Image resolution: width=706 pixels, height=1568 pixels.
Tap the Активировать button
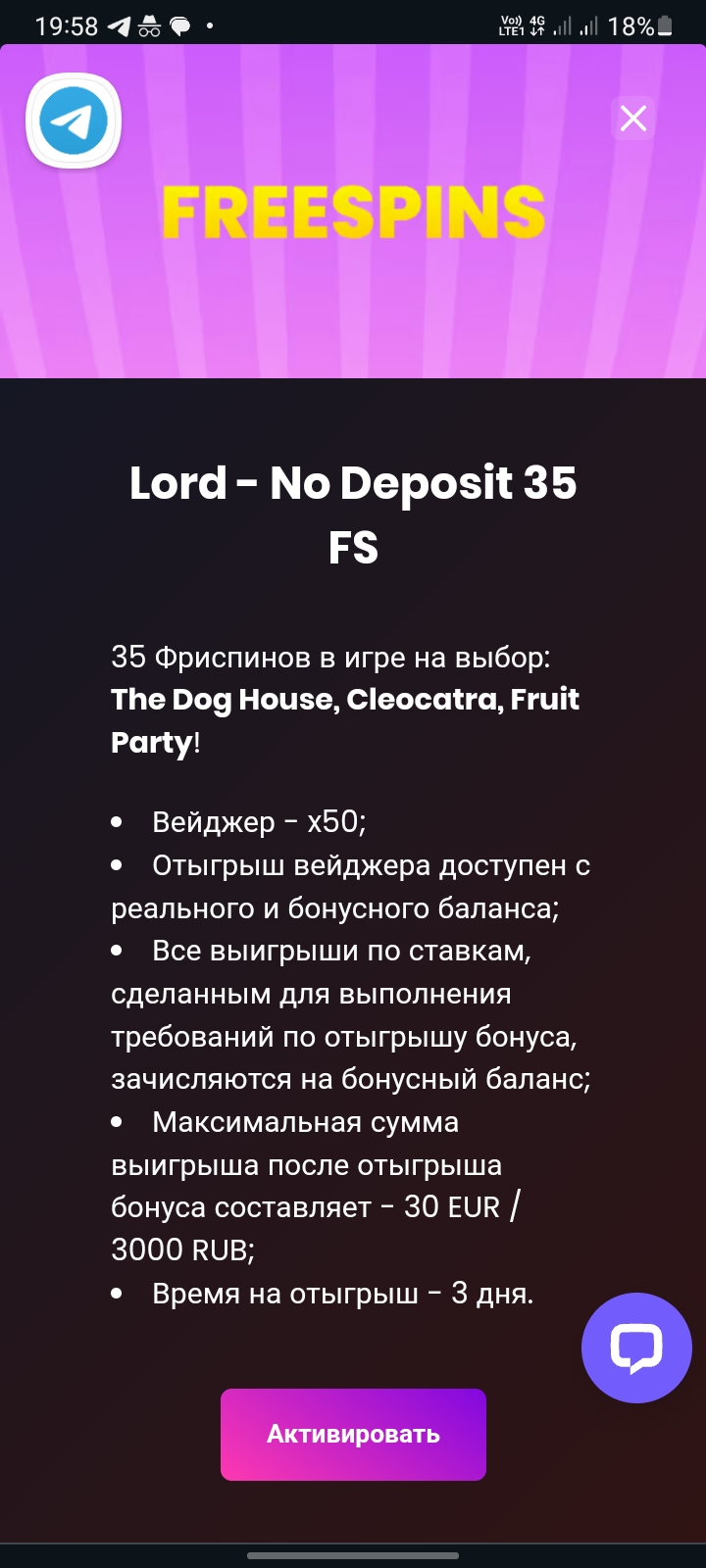tap(353, 1434)
